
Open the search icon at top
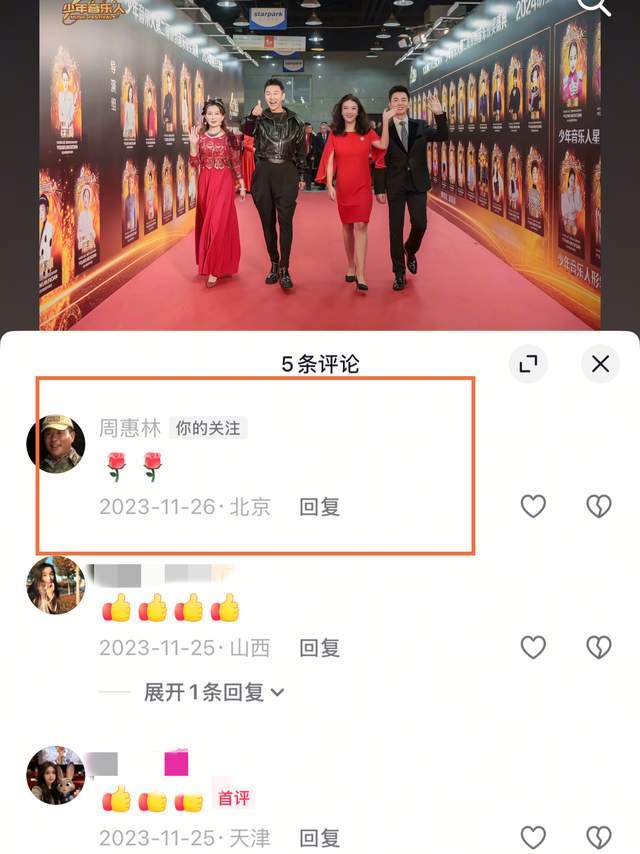[594, 6]
